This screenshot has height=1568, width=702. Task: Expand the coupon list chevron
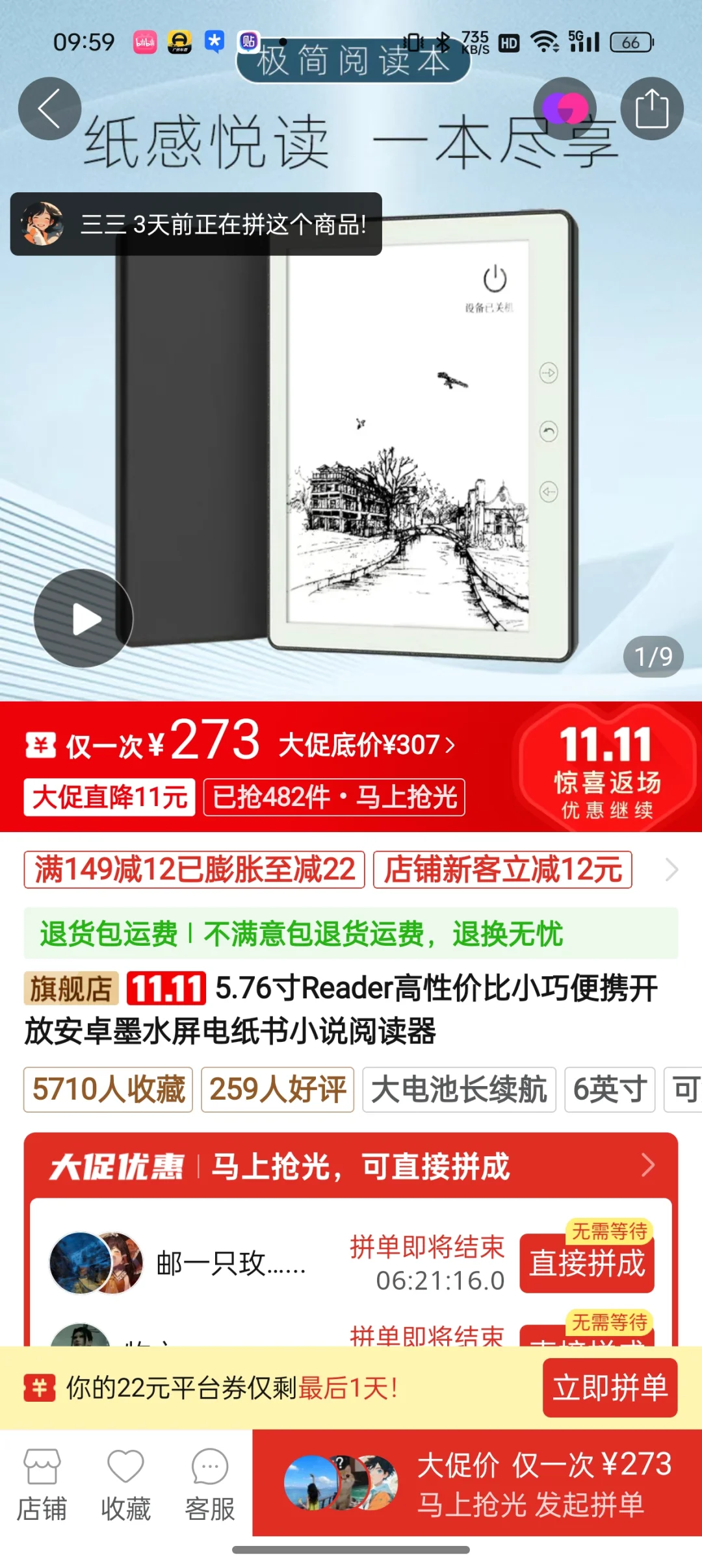pyautogui.click(x=671, y=870)
